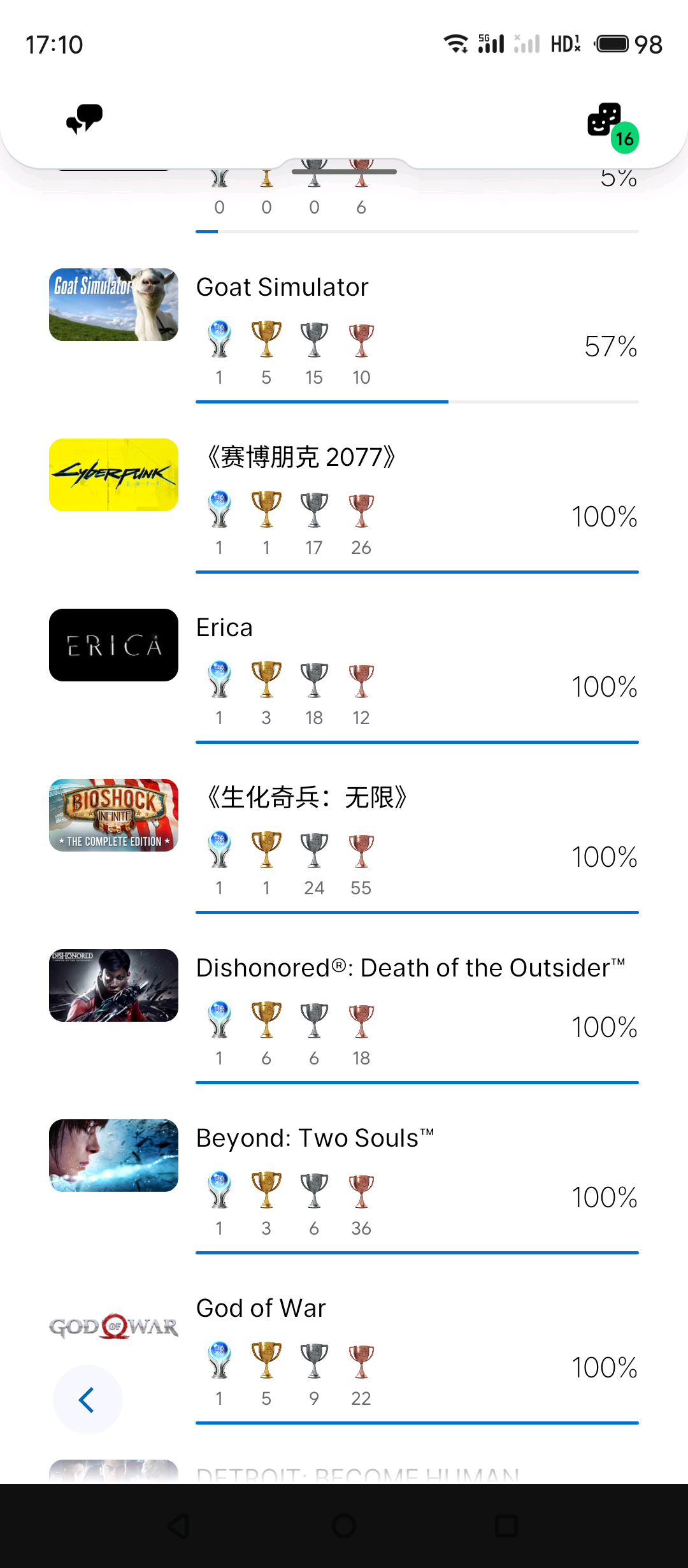
Task: Open Erica trophy details
Action: pyautogui.click(x=344, y=672)
